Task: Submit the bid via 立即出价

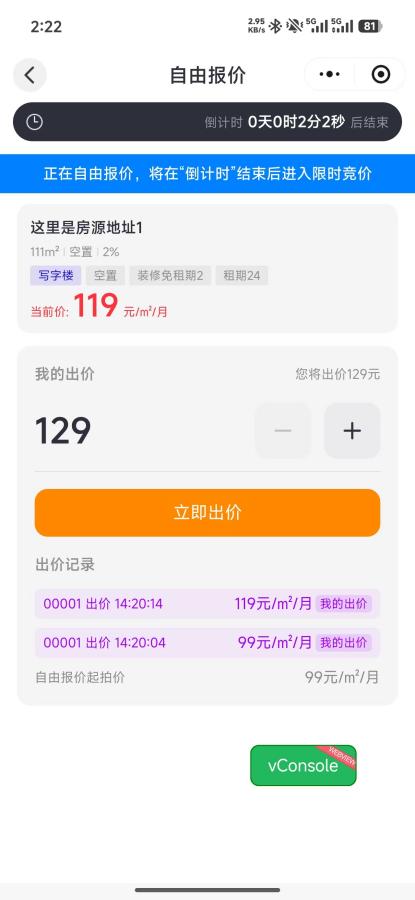Action: coord(207,513)
